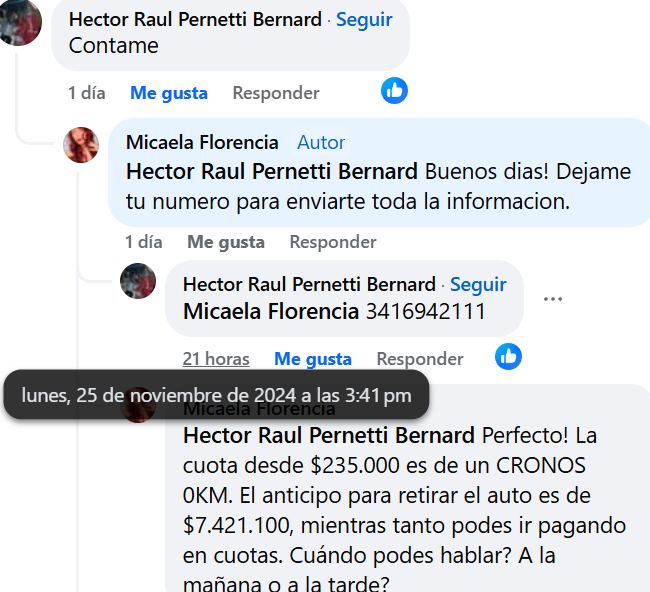Follow Hector on the Contame comment
This screenshot has height=592, width=650.
(364, 20)
